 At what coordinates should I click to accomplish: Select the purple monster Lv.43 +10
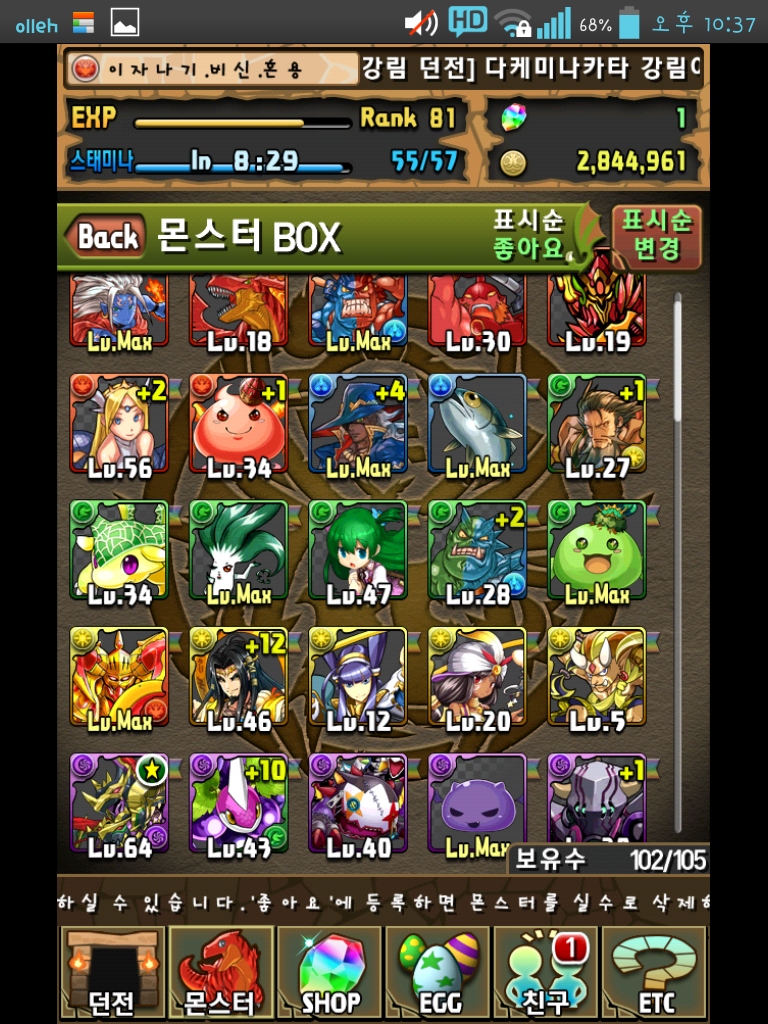click(x=238, y=803)
